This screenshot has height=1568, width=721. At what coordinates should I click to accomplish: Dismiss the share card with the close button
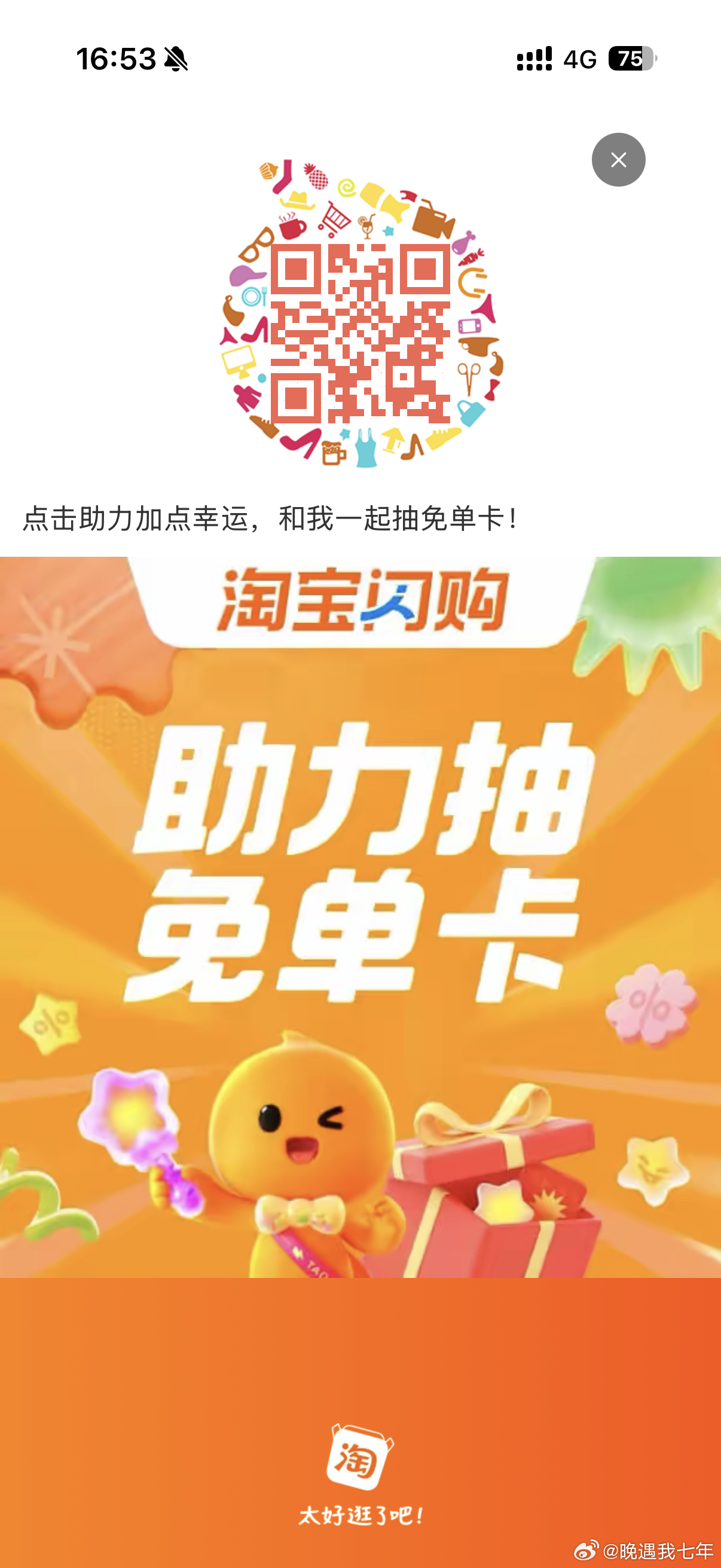618,160
